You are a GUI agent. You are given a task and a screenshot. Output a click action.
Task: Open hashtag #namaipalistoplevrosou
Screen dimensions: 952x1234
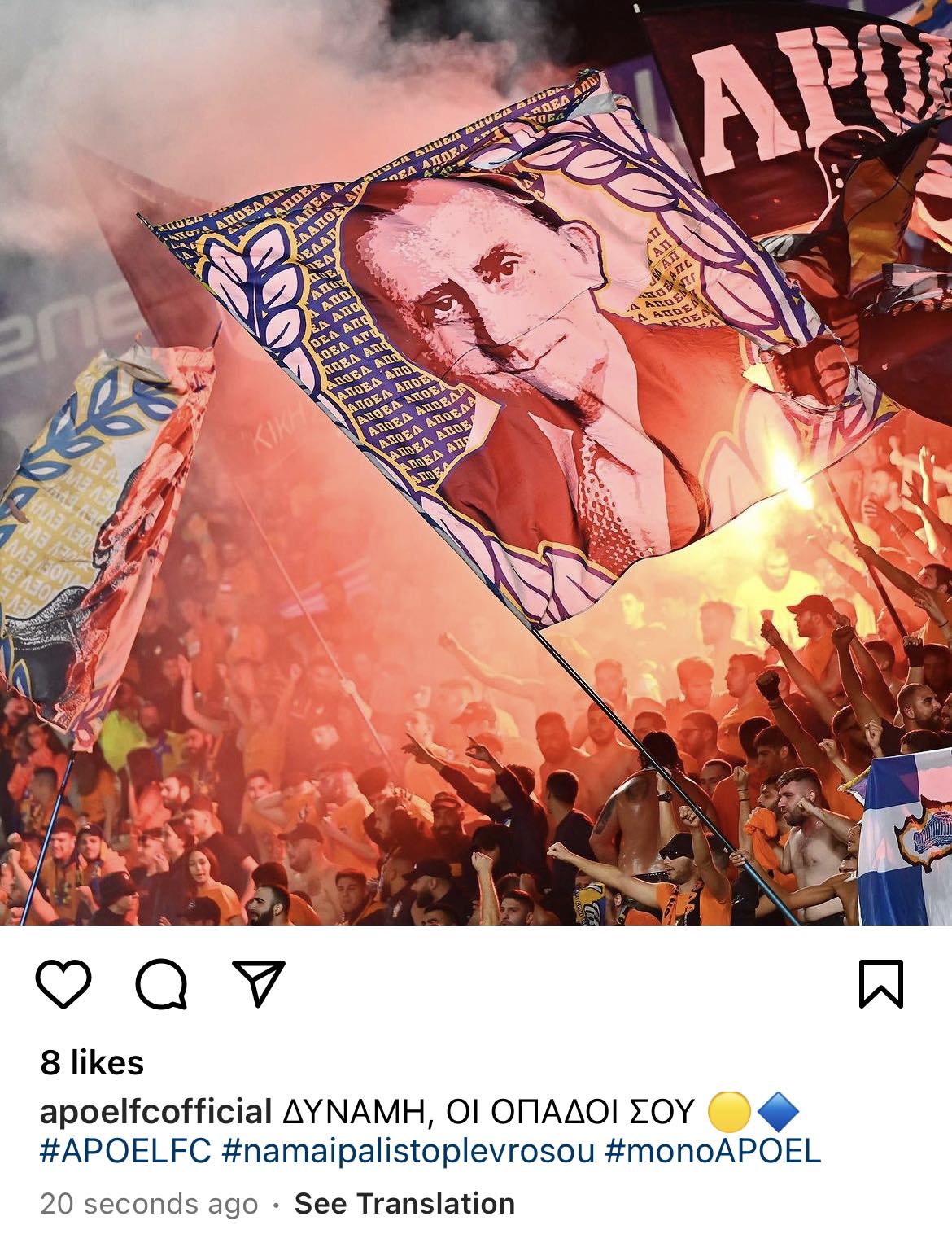pyautogui.click(x=408, y=1152)
